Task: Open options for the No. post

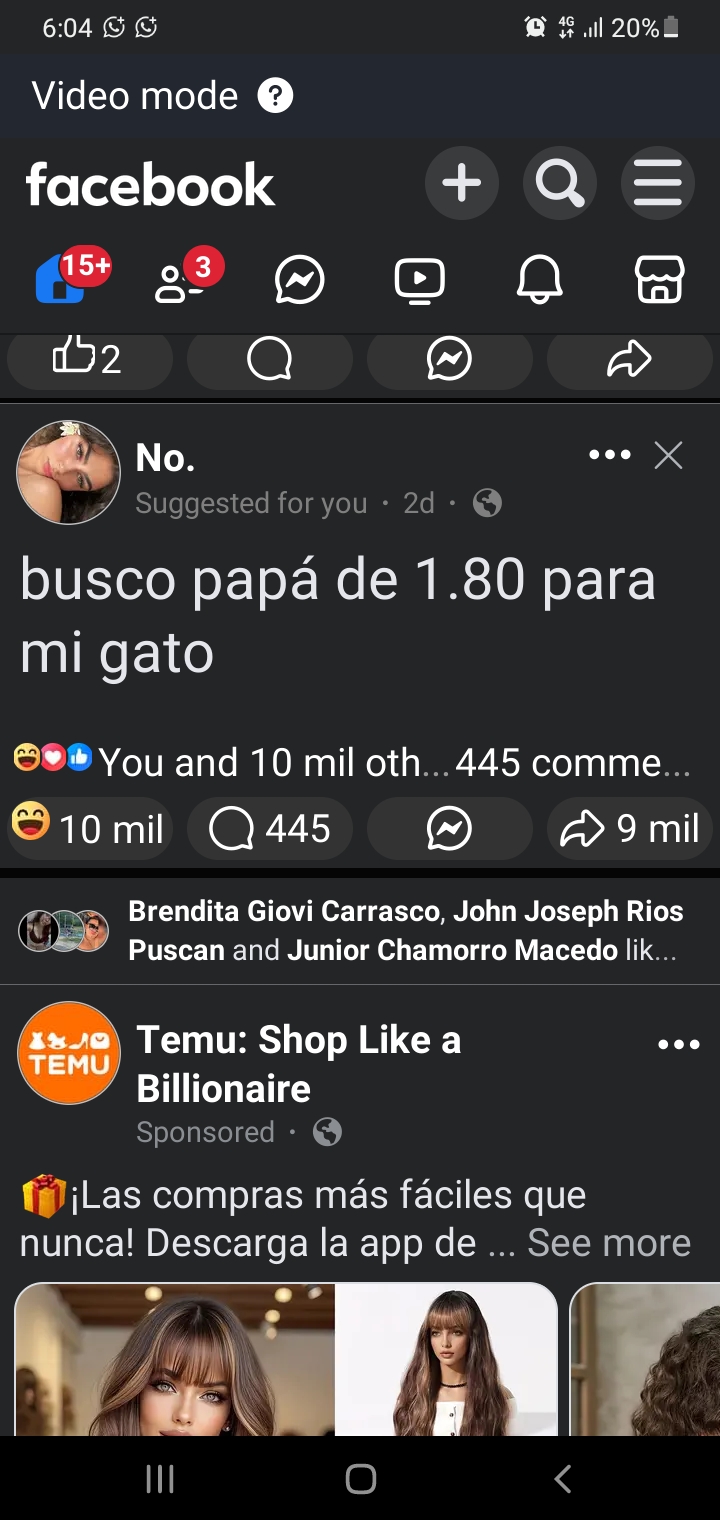Action: (x=610, y=456)
